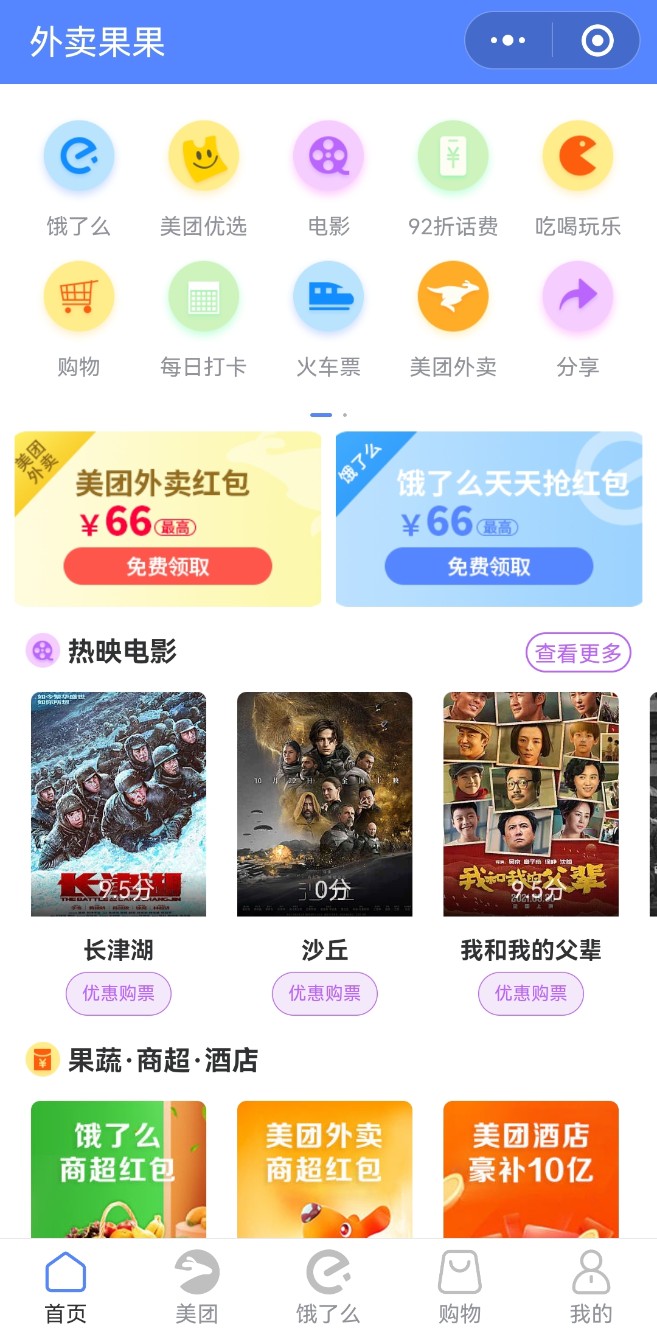Claim the 饿了么天天抢红包 with 免费领取

pyautogui.click(x=489, y=566)
